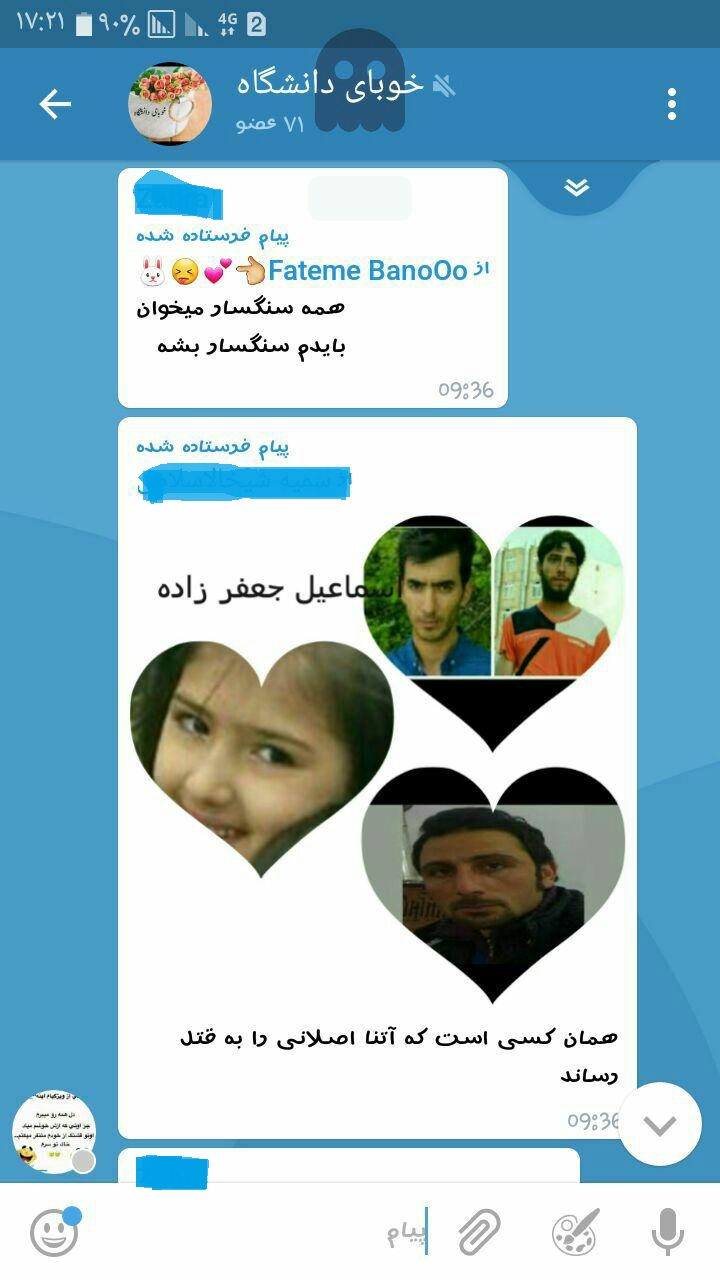Attach a file with the paperclip

click(480, 1233)
